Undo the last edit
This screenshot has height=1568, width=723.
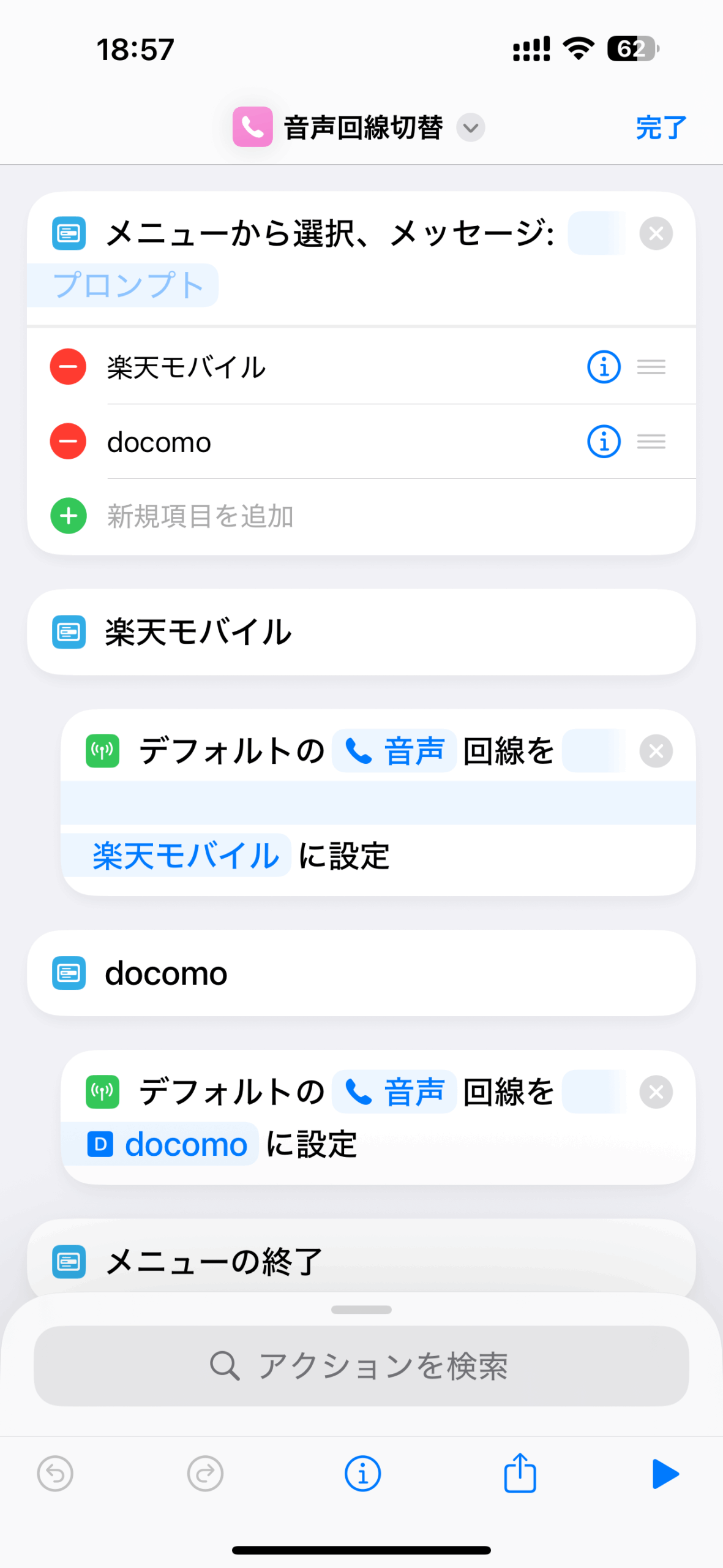click(x=55, y=1474)
